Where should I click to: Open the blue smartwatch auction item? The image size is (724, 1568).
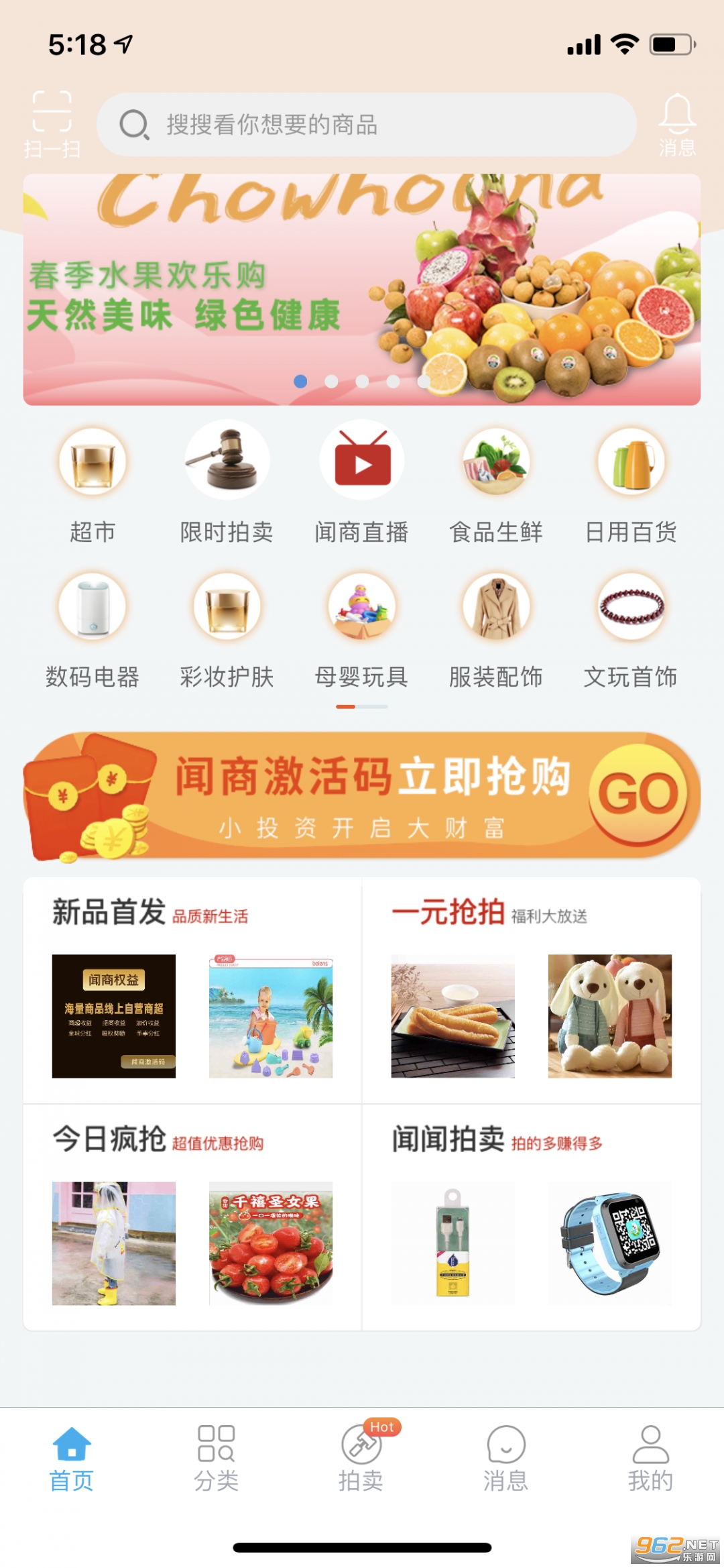[x=609, y=1243]
